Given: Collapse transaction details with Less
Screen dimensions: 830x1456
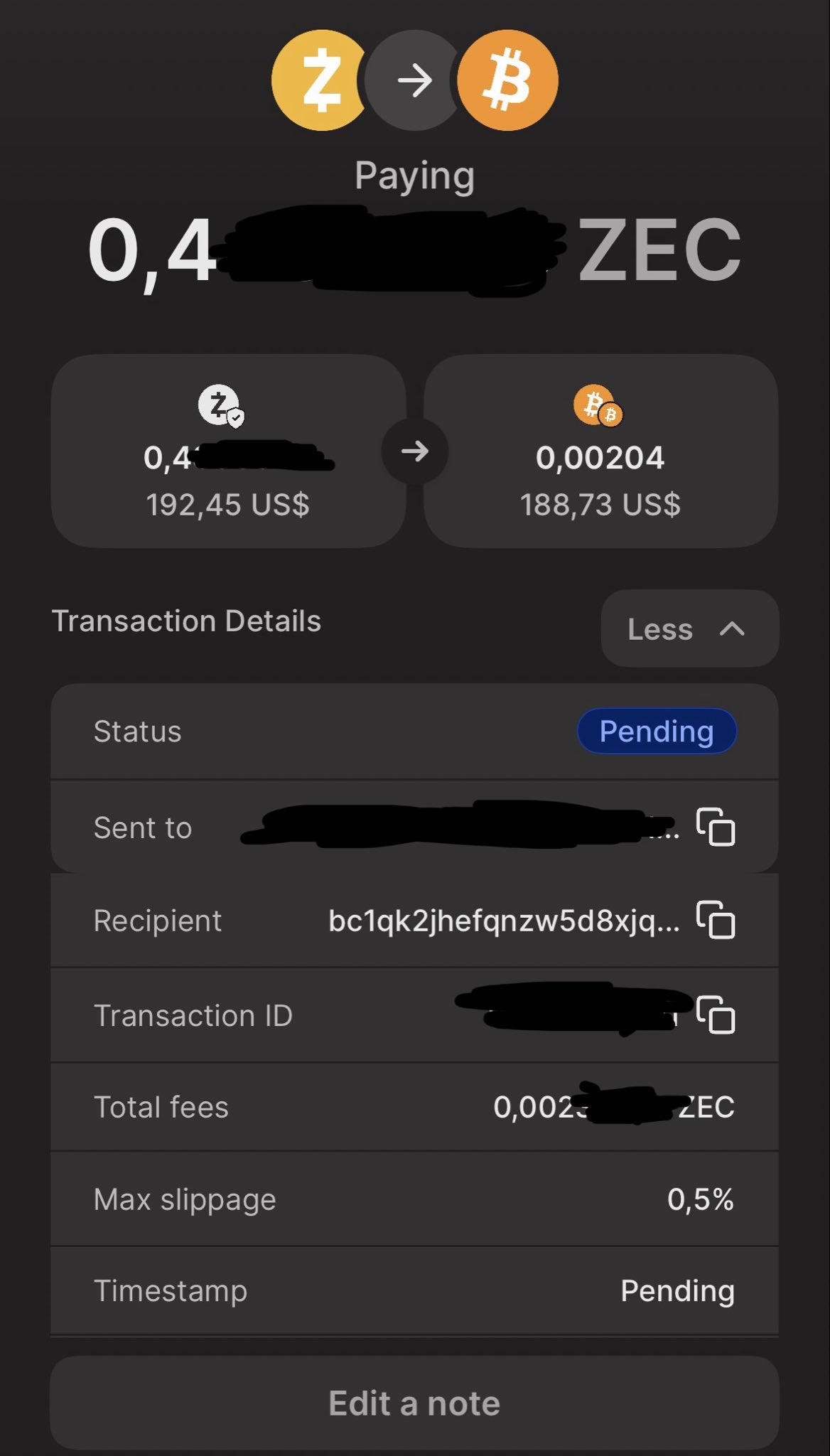Looking at the screenshot, I should coord(689,629).
